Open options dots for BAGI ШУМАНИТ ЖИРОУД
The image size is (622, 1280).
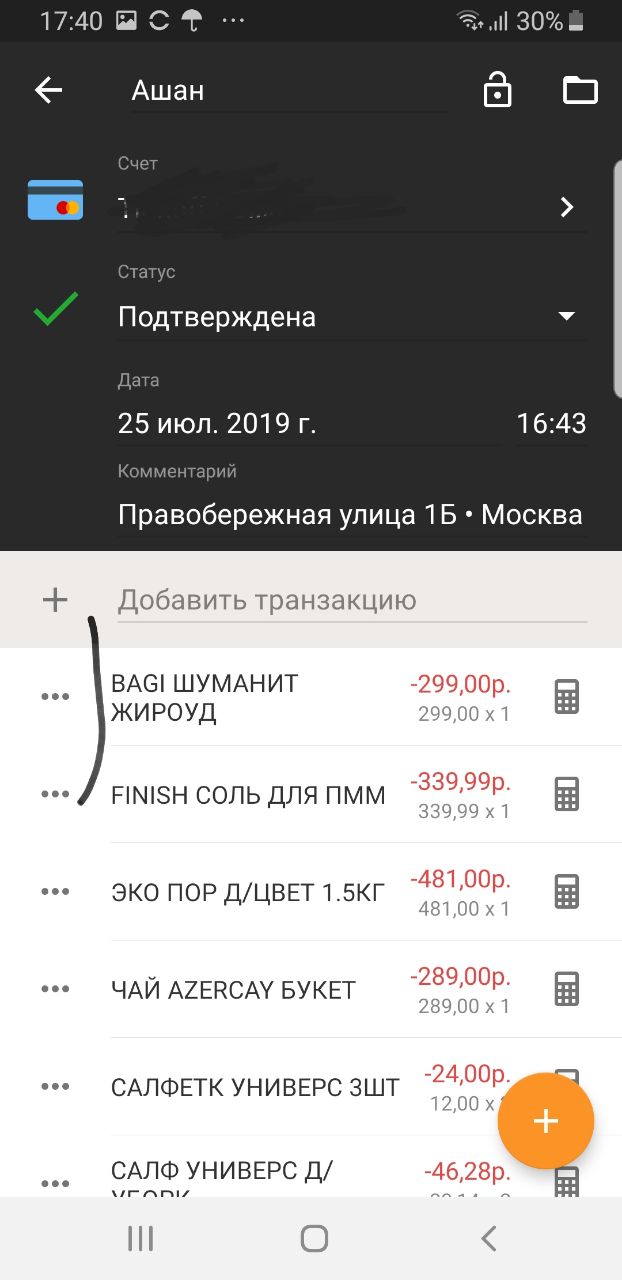click(55, 697)
